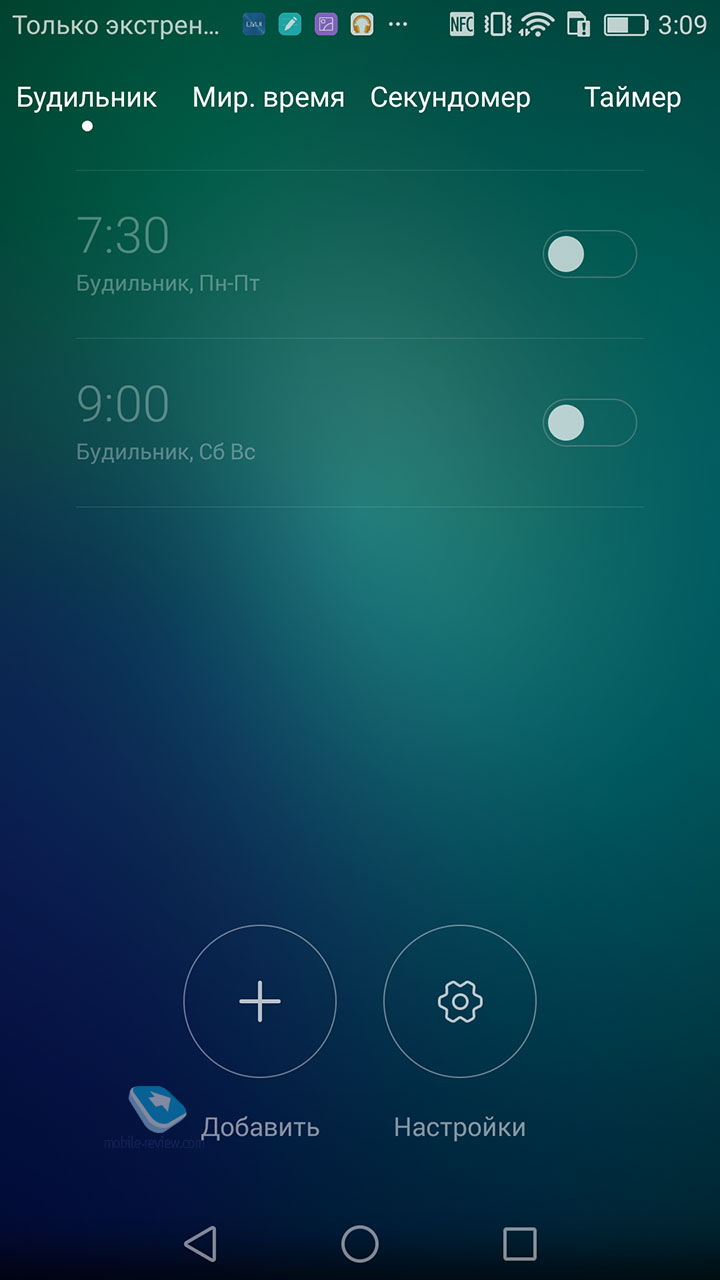
Task: Enable the 7:30 Пн-Пт alarm switch
Action: point(590,254)
